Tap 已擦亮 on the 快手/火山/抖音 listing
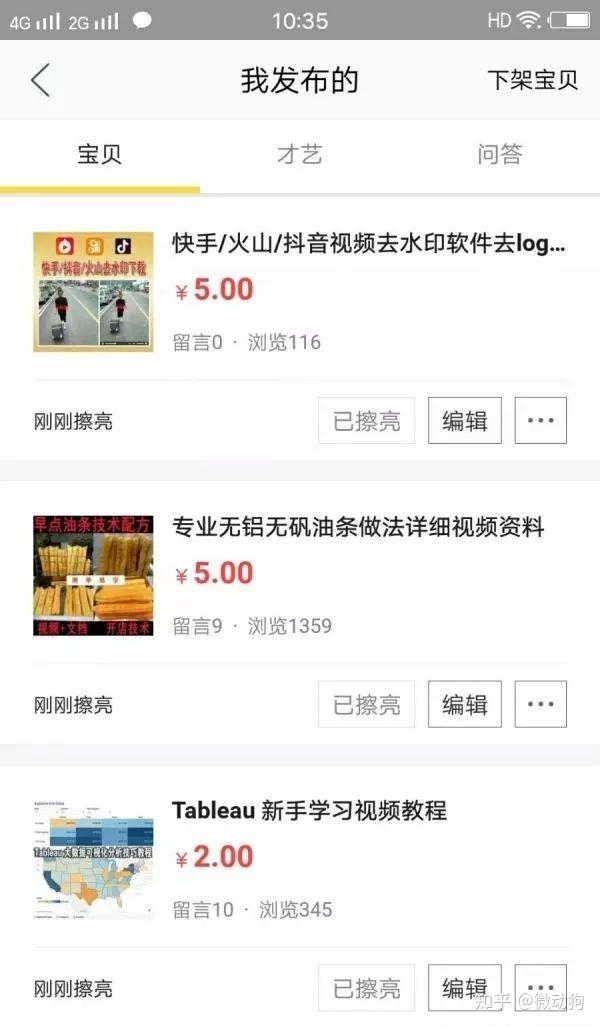This screenshot has width=600, height=1027. [x=366, y=421]
